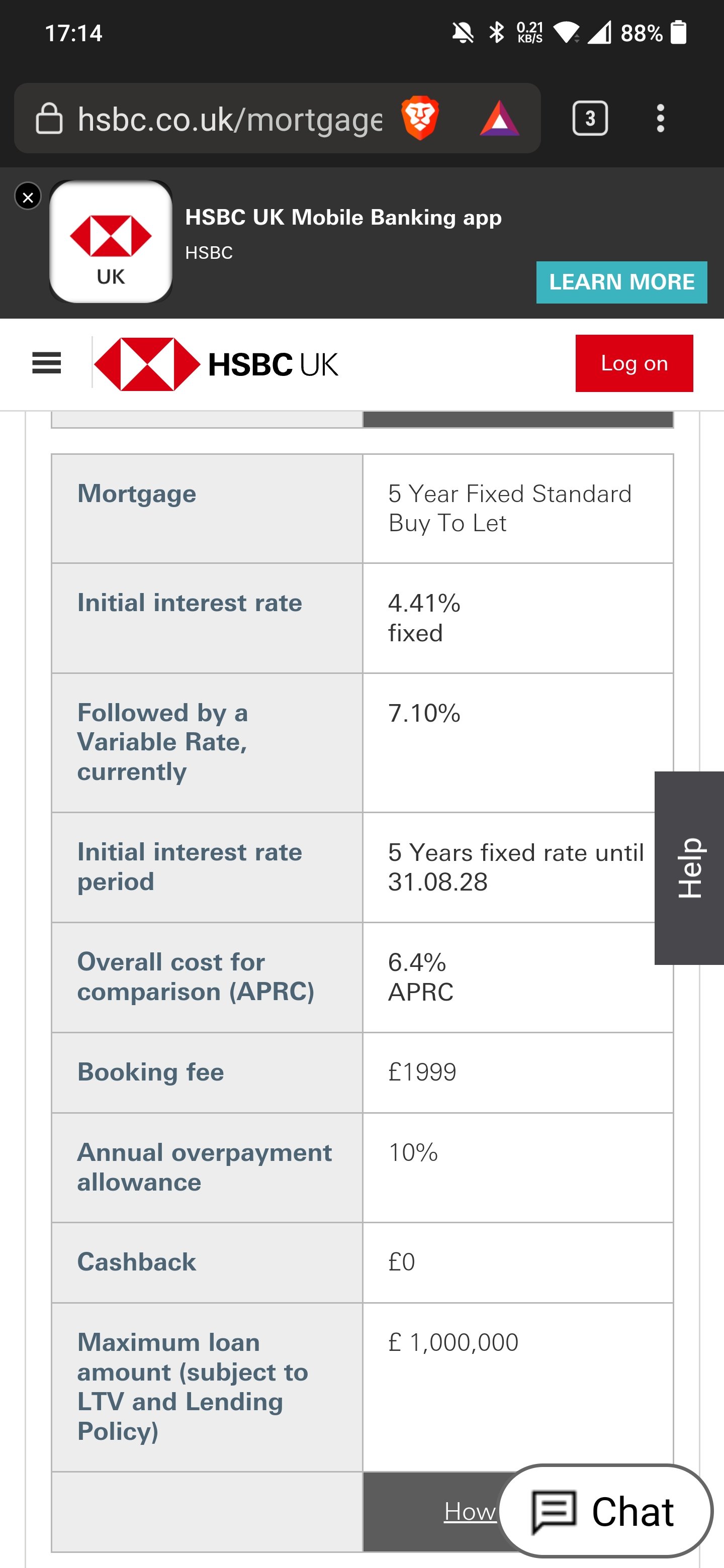This screenshot has width=724, height=1568.
Task: Tap the Log on button
Action: pyautogui.click(x=634, y=363)
